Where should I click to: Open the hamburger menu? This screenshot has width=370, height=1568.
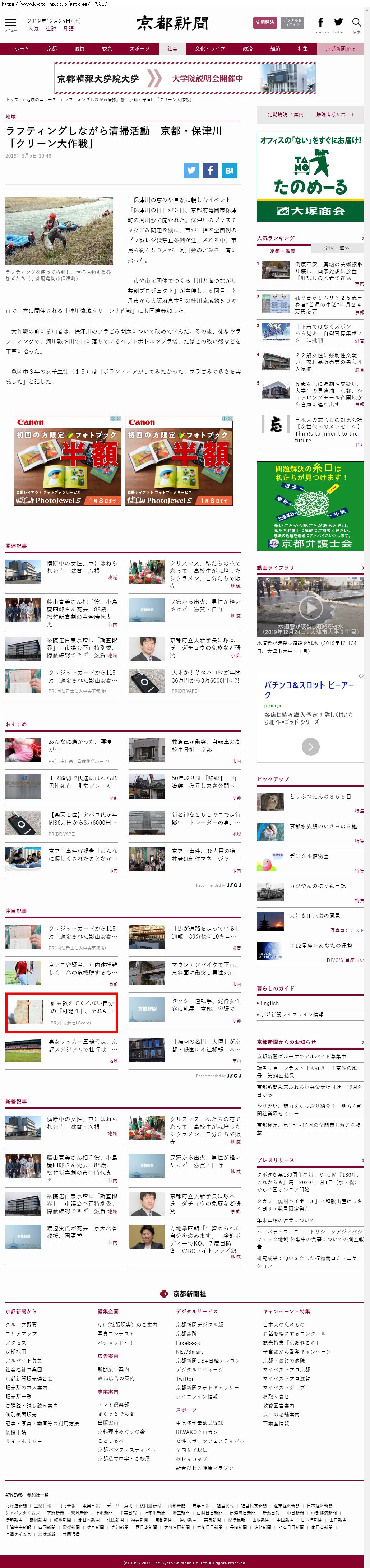pyautogui.click(x=10, y=23)
